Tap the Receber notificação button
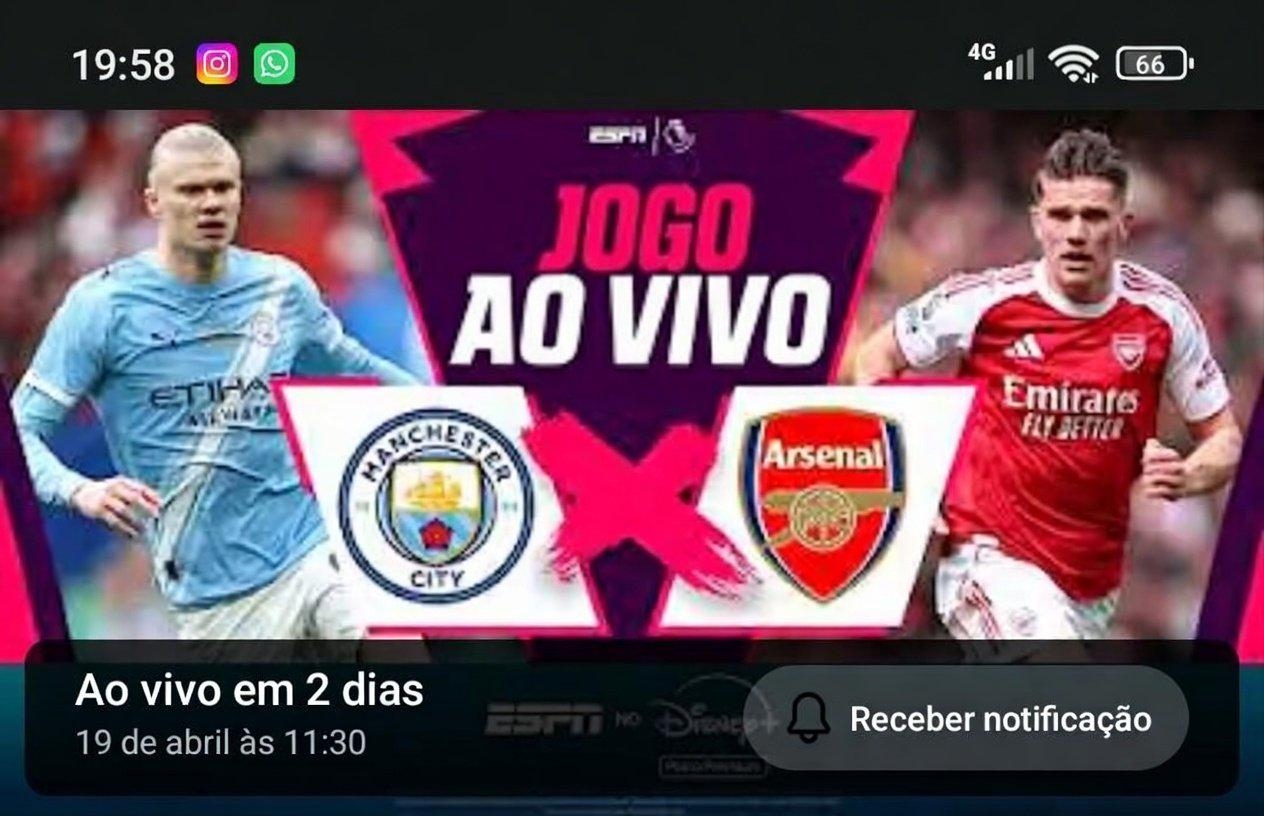The height and width of the screenshot is (816, 1264). click(966, 718)
